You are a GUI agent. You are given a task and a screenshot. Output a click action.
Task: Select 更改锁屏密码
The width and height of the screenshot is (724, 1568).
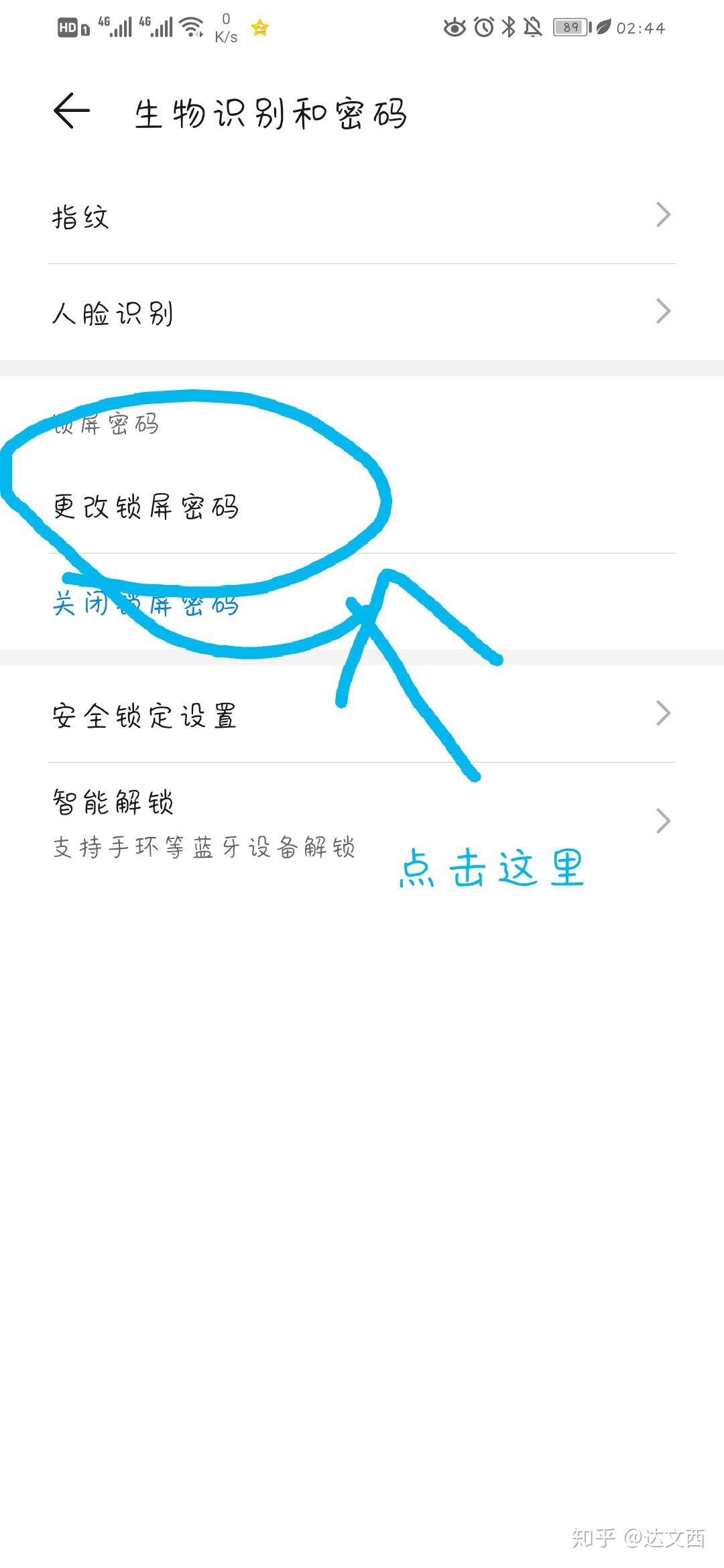362,507
